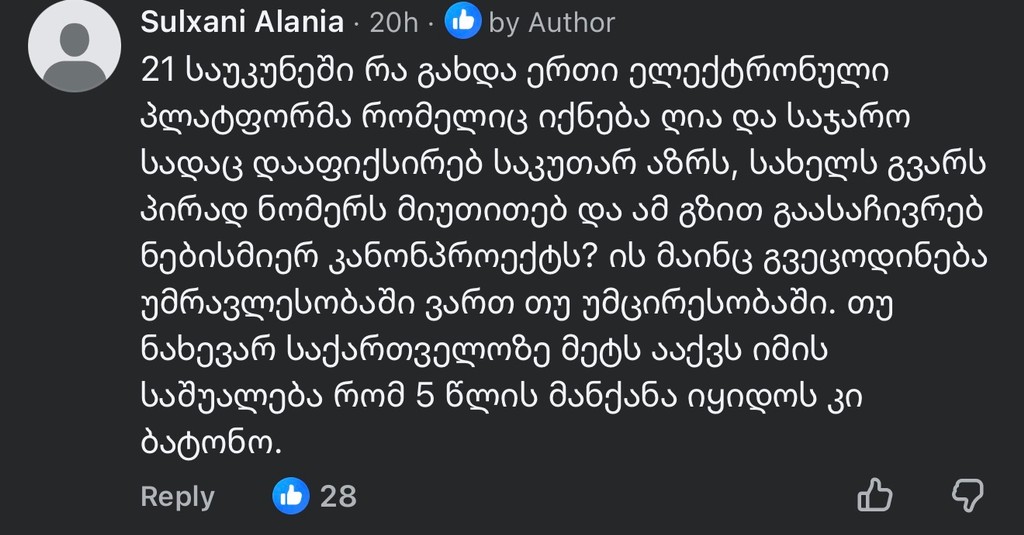Like Sulxani Alania's comment with thumbs up
This screenshot has height=535, width=1024.
876,495
